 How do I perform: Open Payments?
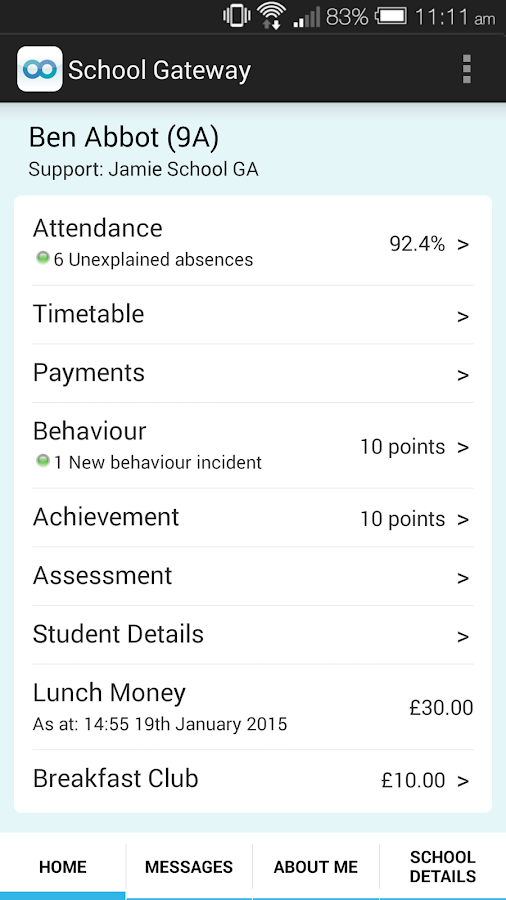pos(252,374)
